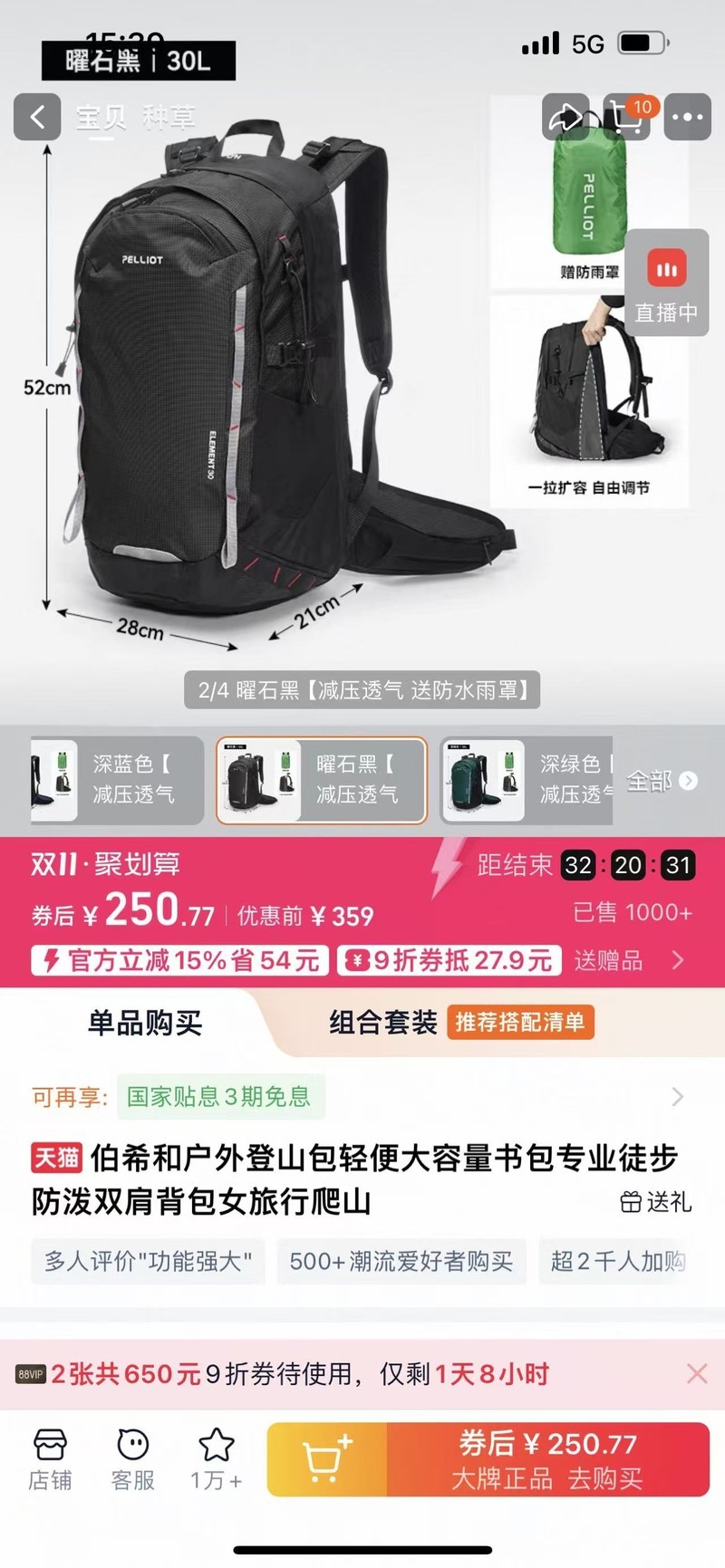View all variants via 全部
Image resolution: width=725 pixels, height=1568 pixels.
pyautogui.click(x=662, y=781)
